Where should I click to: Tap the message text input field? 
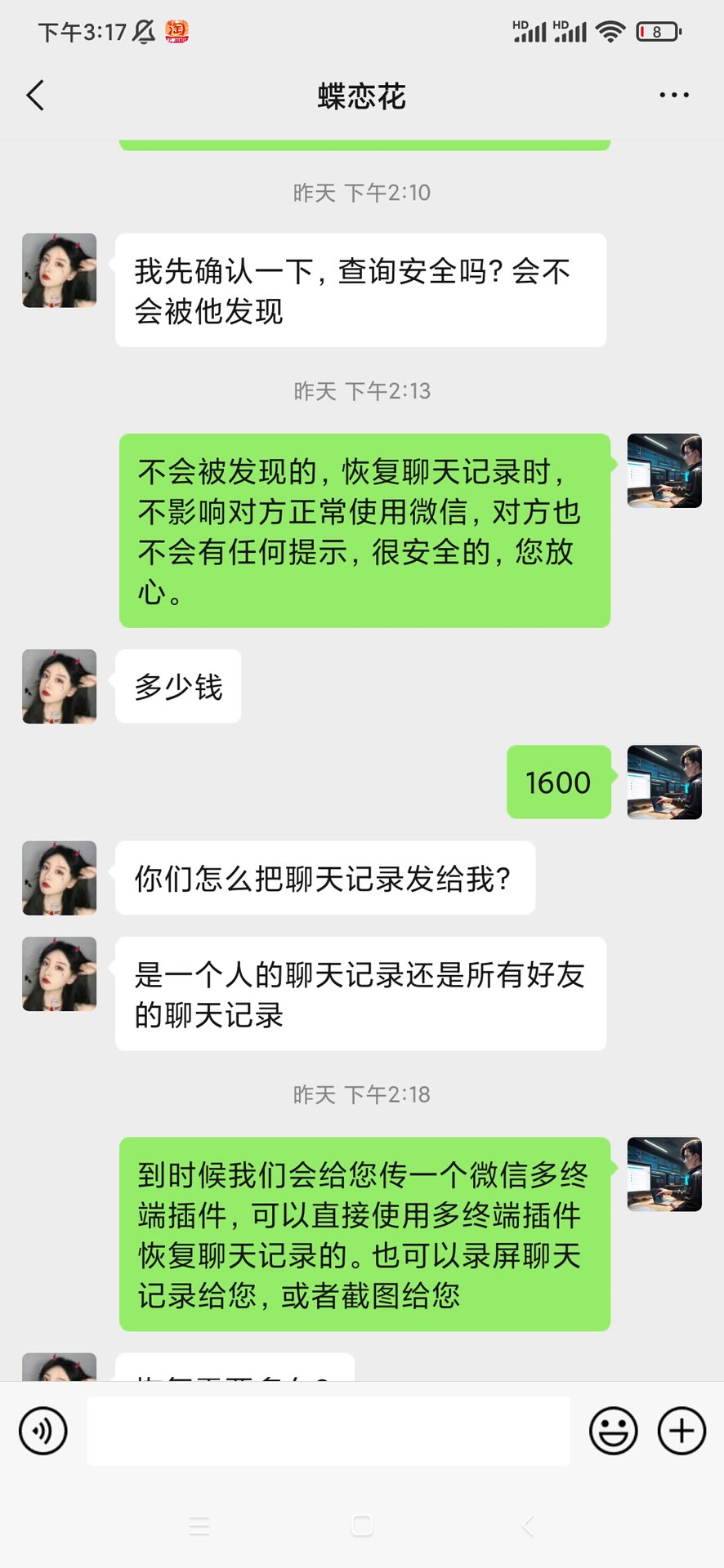(327, 1431)
